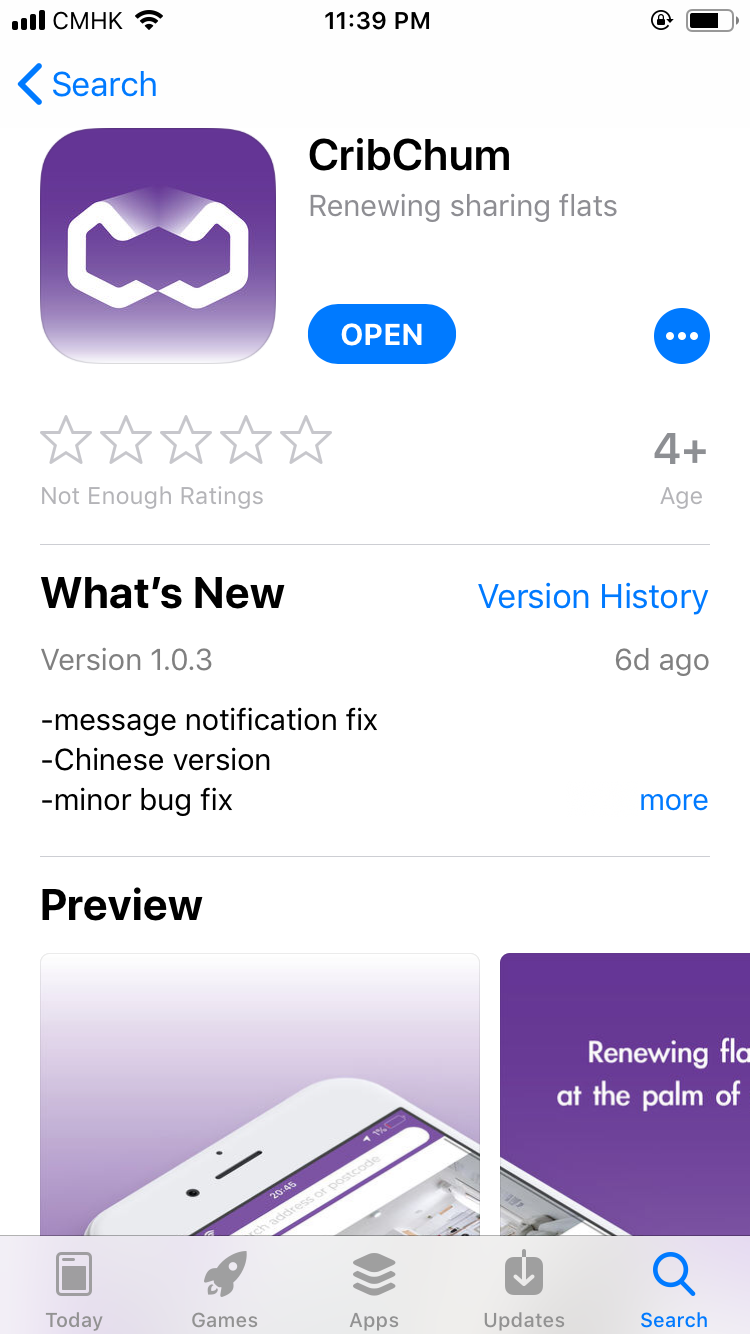
Task: Switch to the Updates tab
Action: [524, 1290]
